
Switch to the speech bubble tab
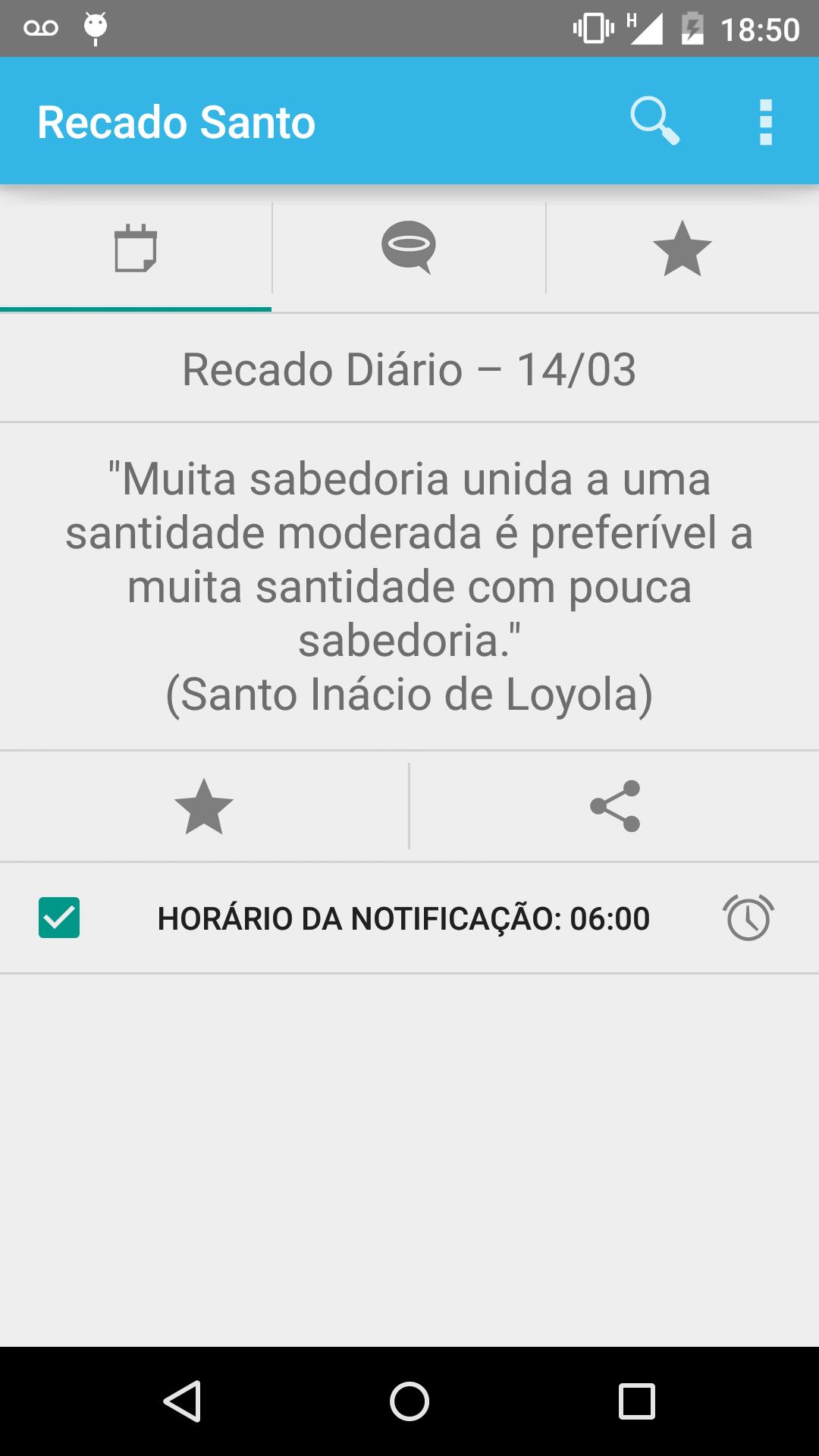[409, 247]
